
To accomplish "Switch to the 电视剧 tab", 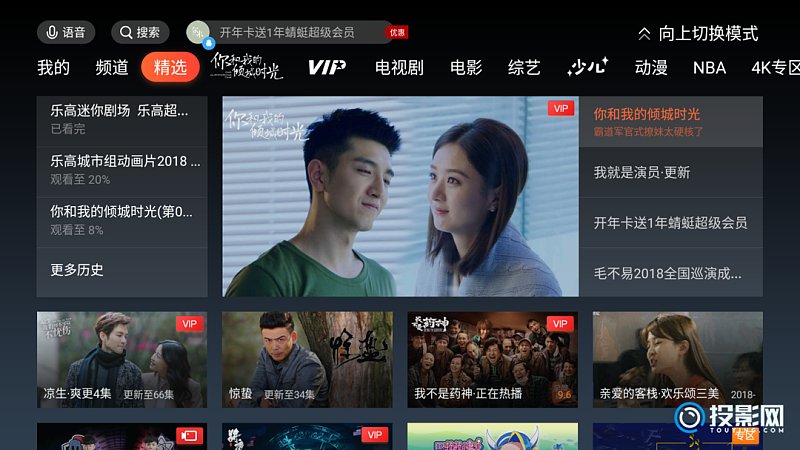I will coord(399,68).
